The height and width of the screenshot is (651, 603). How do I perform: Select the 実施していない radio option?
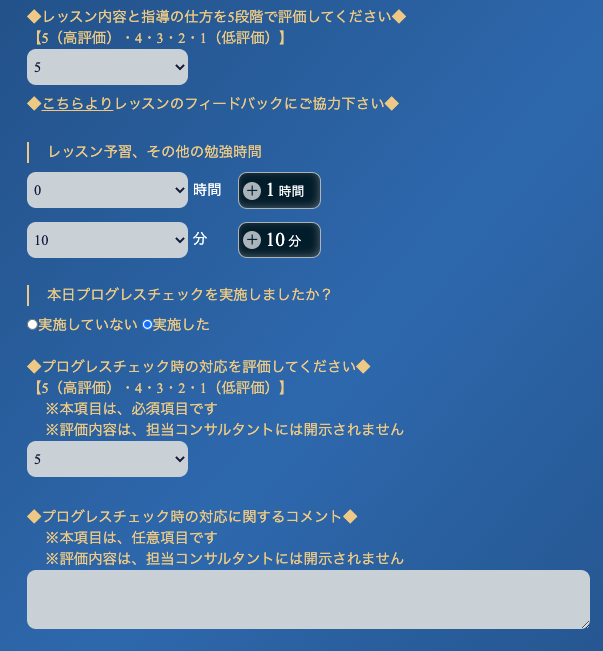click(x=33, y=325)
